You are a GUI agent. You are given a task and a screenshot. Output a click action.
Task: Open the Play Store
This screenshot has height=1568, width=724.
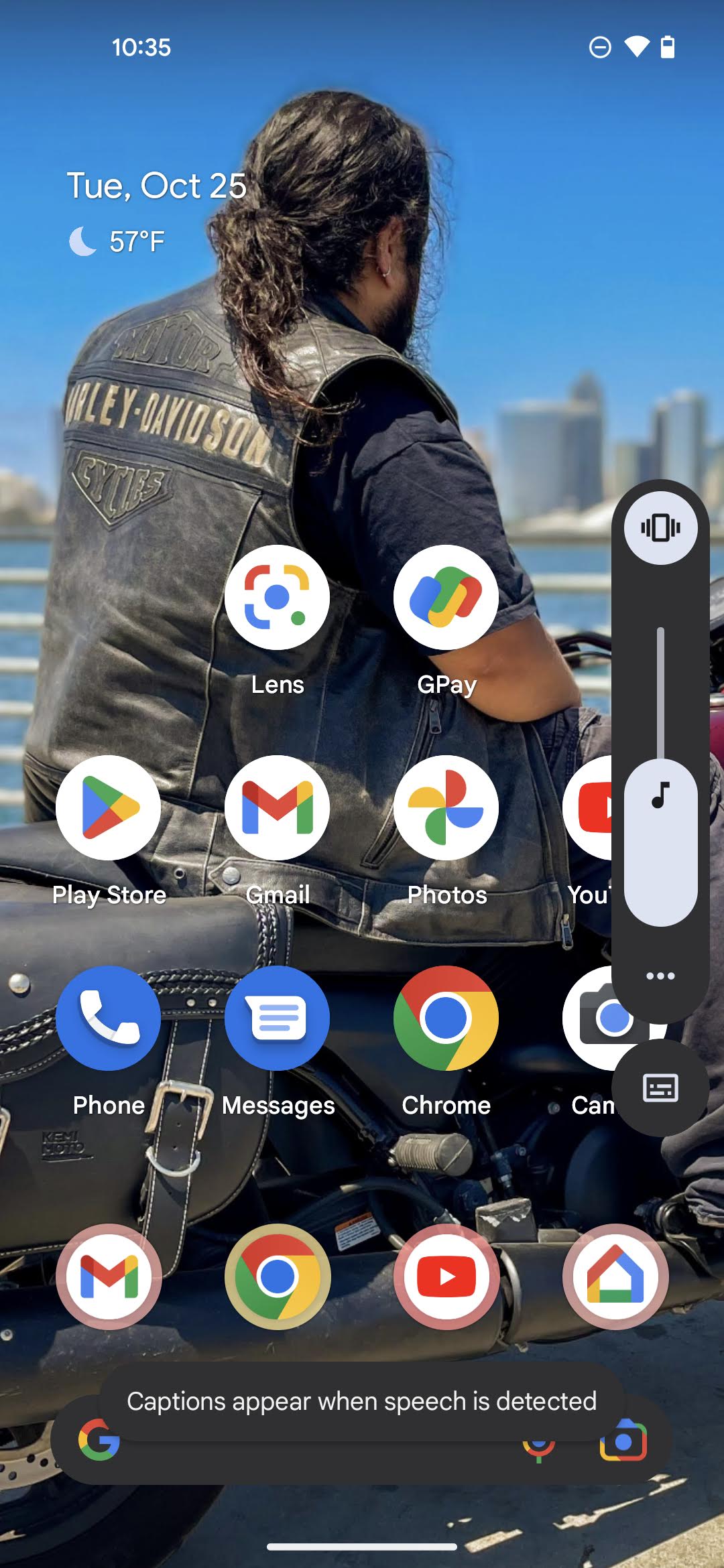109,807
